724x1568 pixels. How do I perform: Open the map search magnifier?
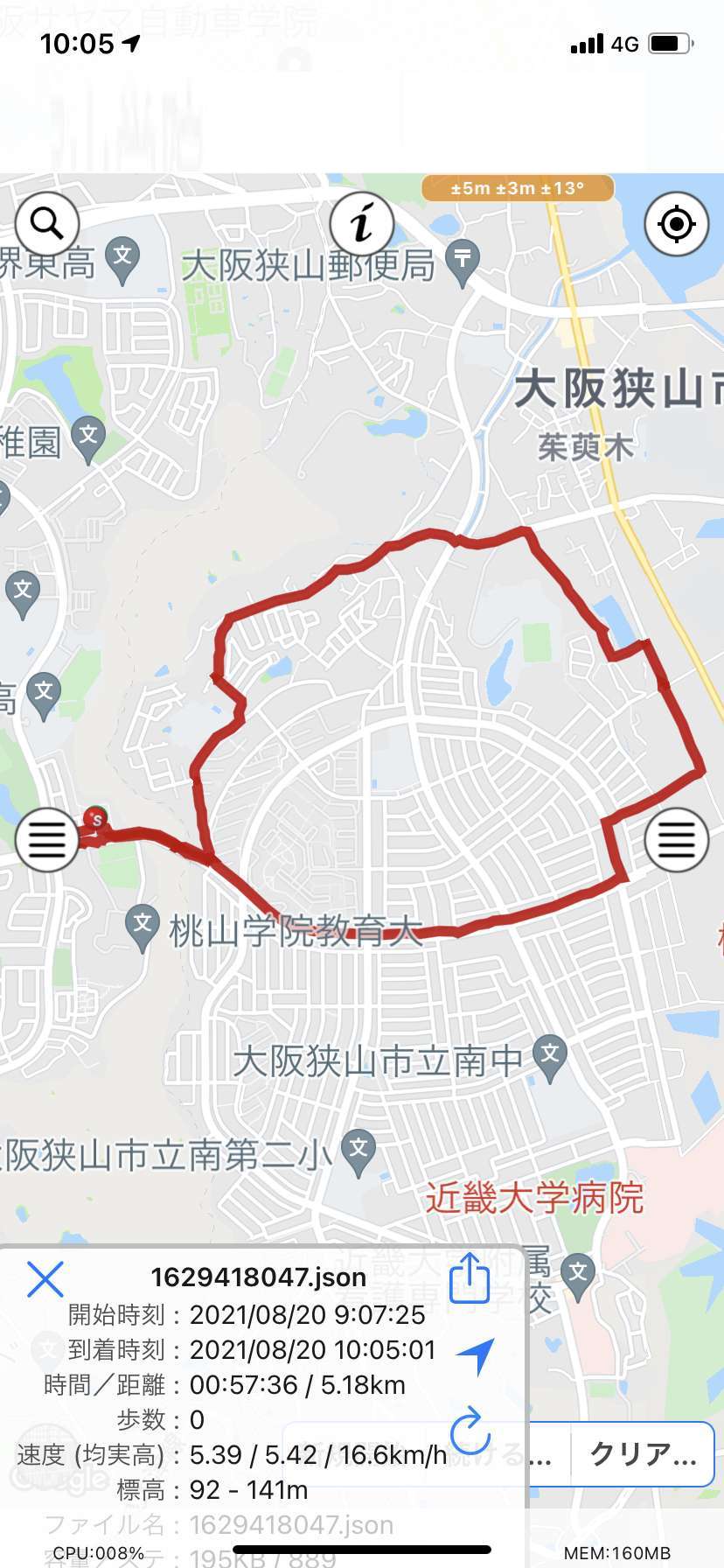click(x=47, y=224)
